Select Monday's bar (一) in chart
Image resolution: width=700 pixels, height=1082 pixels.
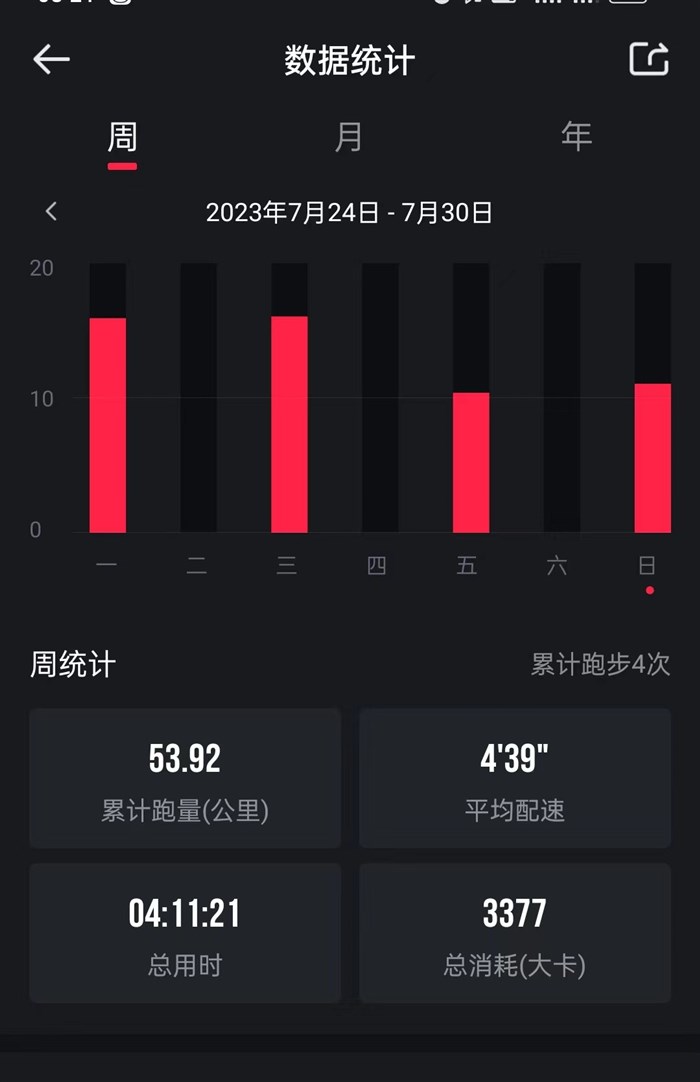[108, 425]
